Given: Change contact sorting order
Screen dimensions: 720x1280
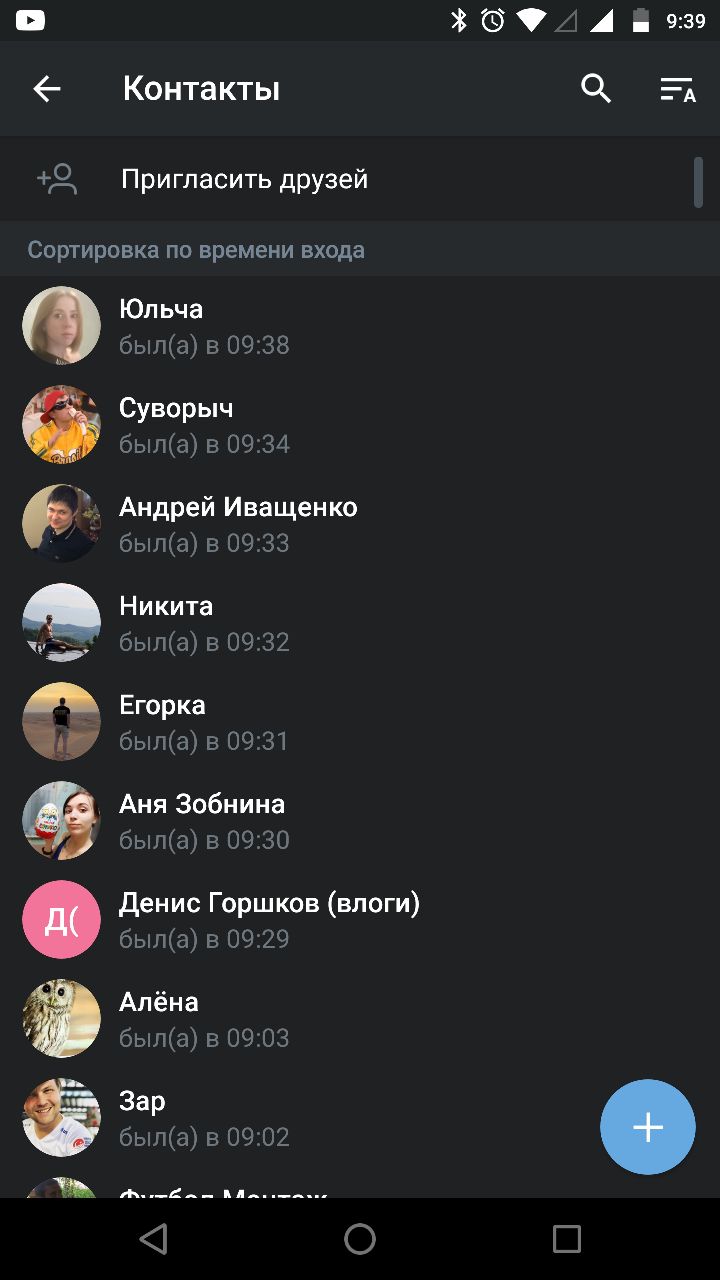Looking at the screenshot, I should pos(677,89).
